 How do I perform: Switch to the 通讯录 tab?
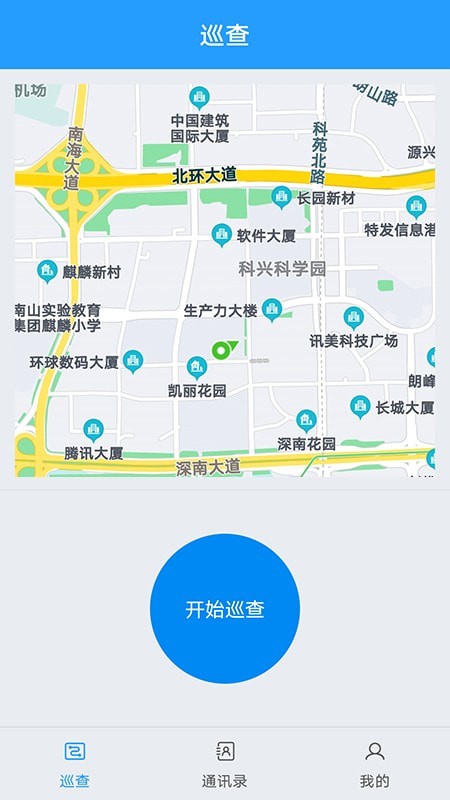click(225, 764)
